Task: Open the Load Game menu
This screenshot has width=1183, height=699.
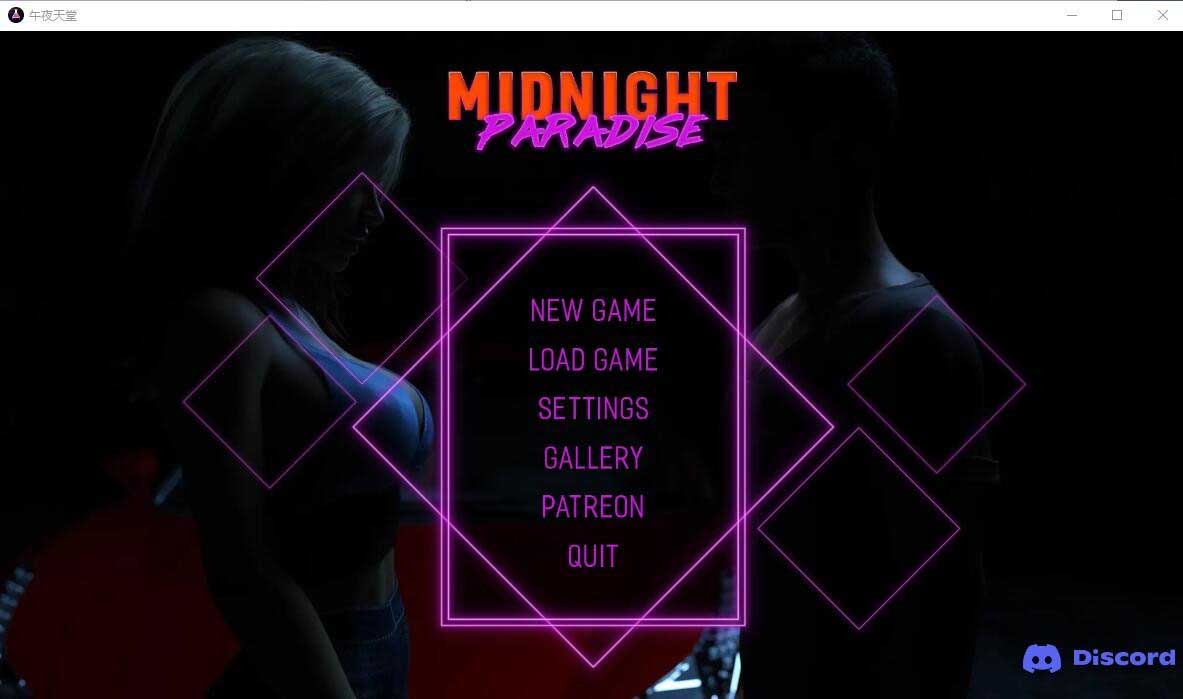Action: (x=592, y=360)
